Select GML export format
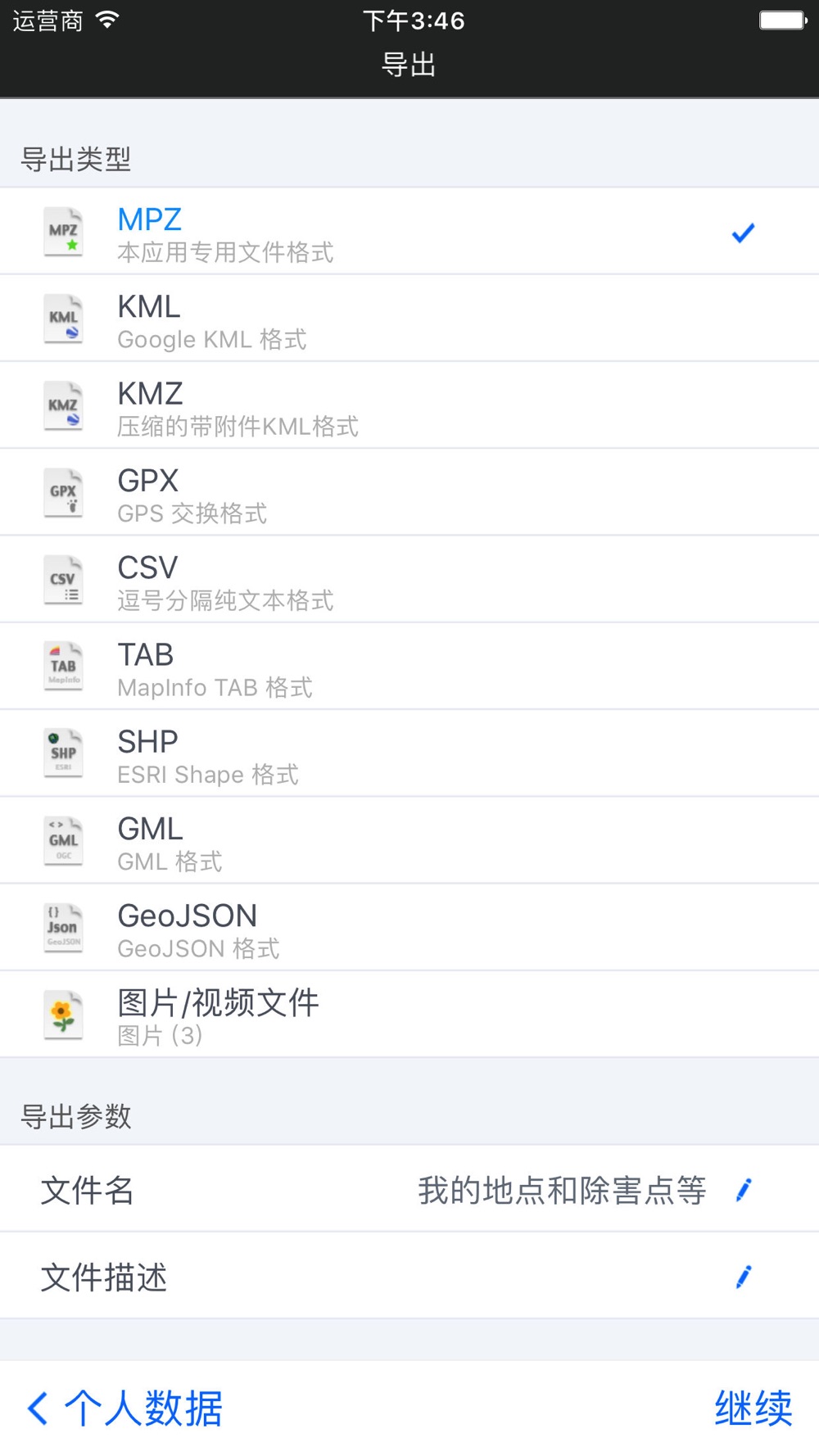The image size is (819, 1456). [409, 841]
